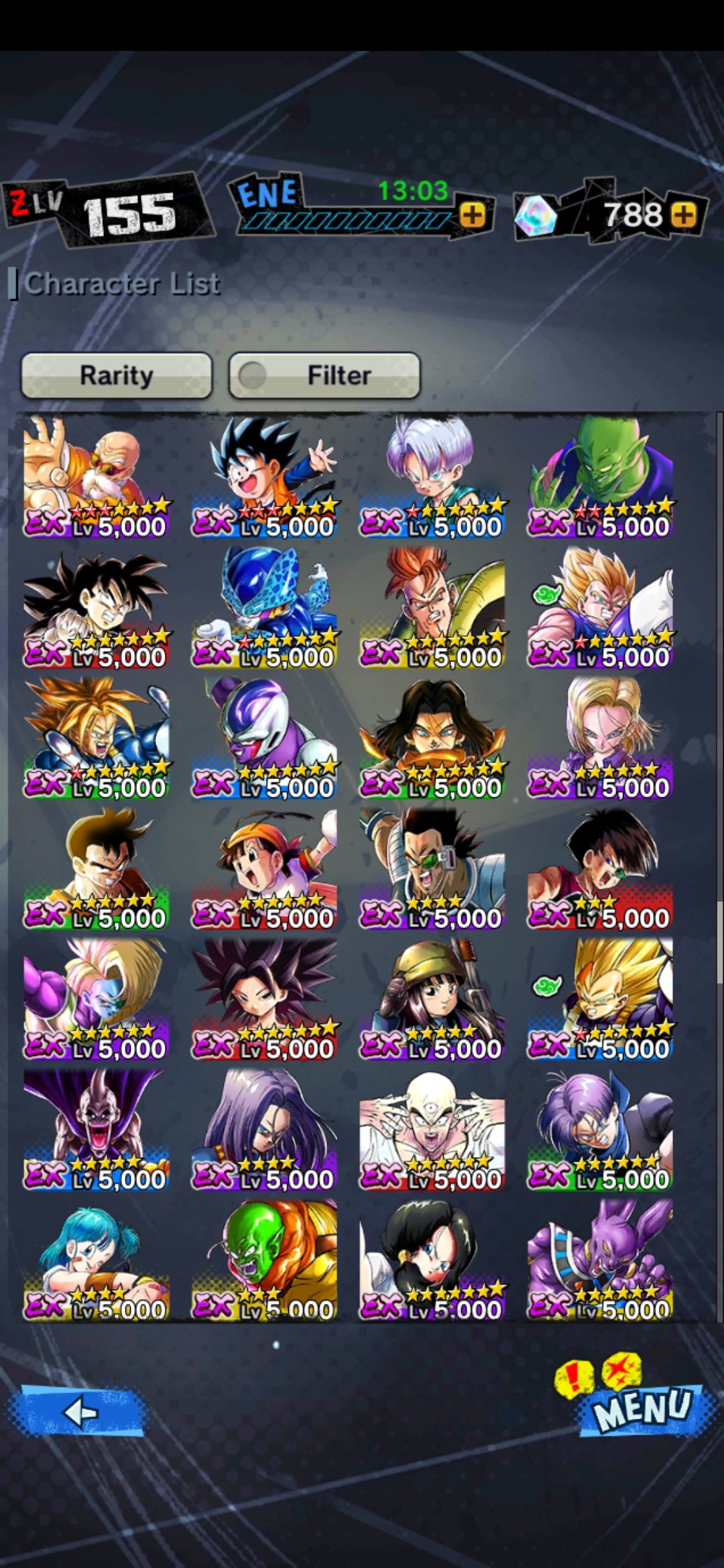The height and width of the screenshot is (1568, 724).
Task: Add energy with the ENE plus icon
Action: click(x=473, y=215)
